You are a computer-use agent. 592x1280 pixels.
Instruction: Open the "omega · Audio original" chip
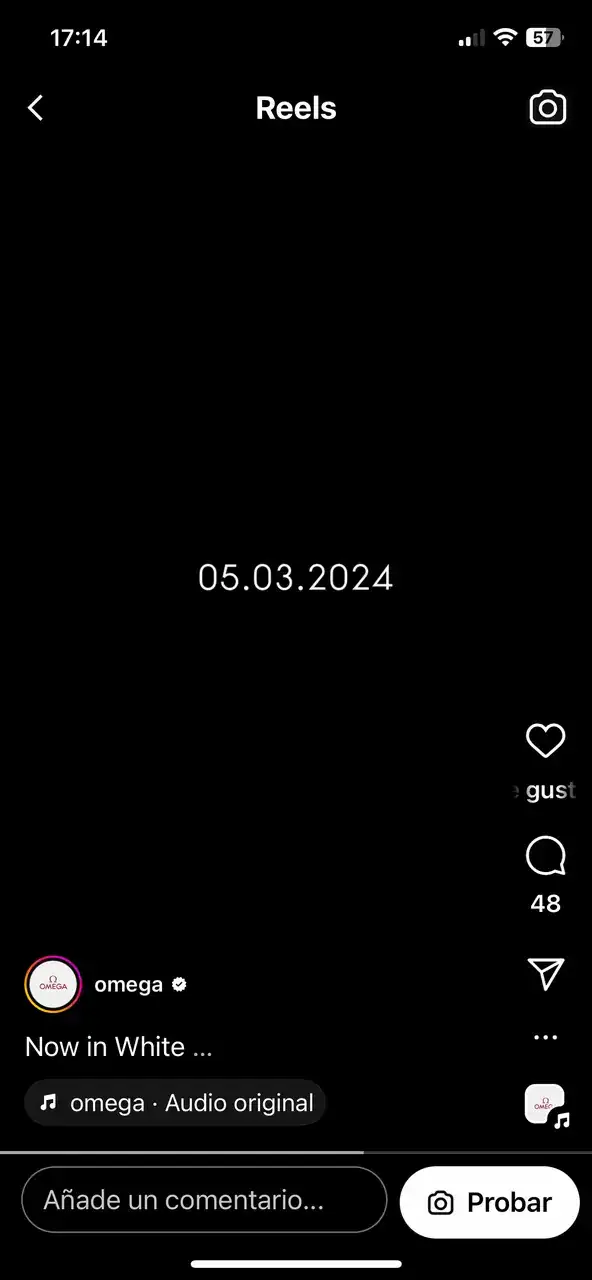point(176,1103)
